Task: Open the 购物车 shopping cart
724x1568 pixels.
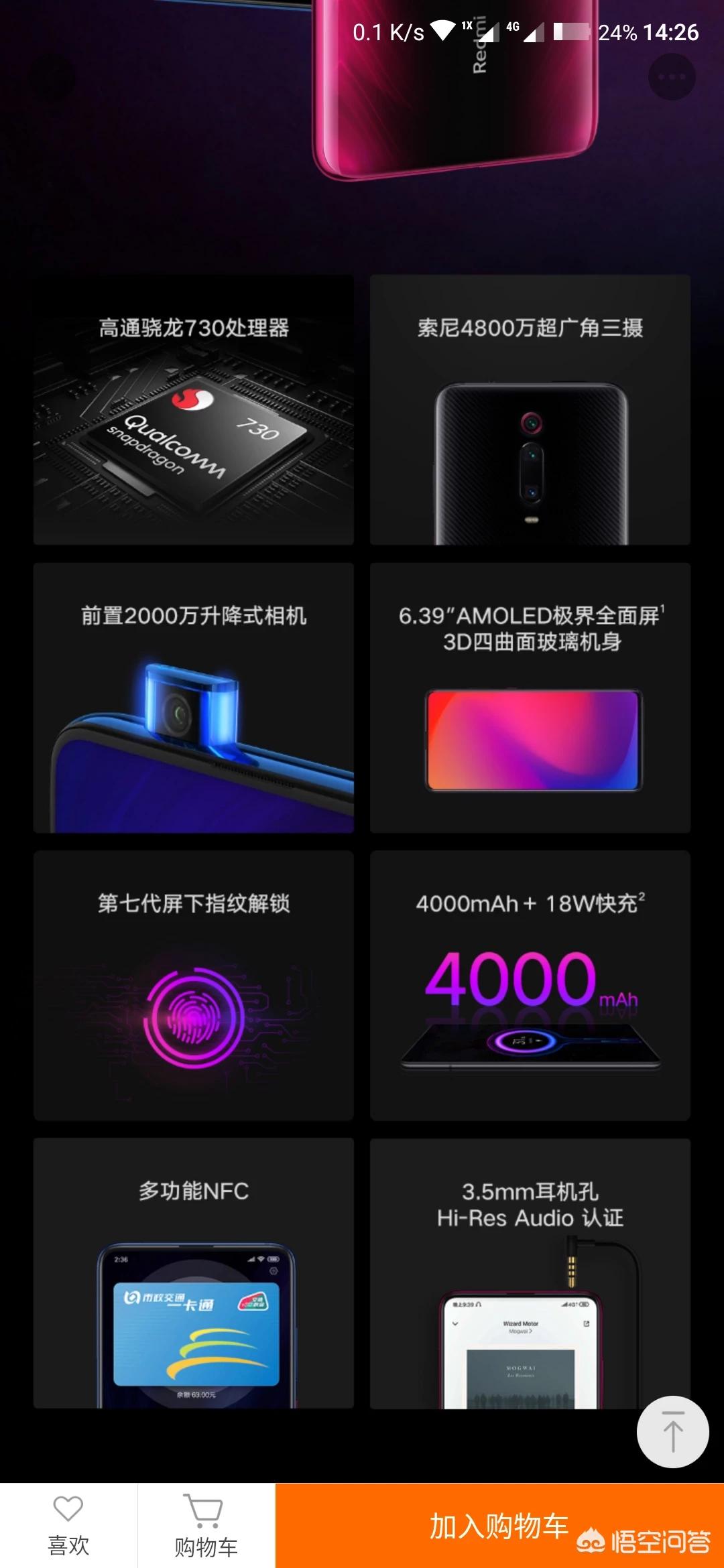Action: tap(206, 1525)
